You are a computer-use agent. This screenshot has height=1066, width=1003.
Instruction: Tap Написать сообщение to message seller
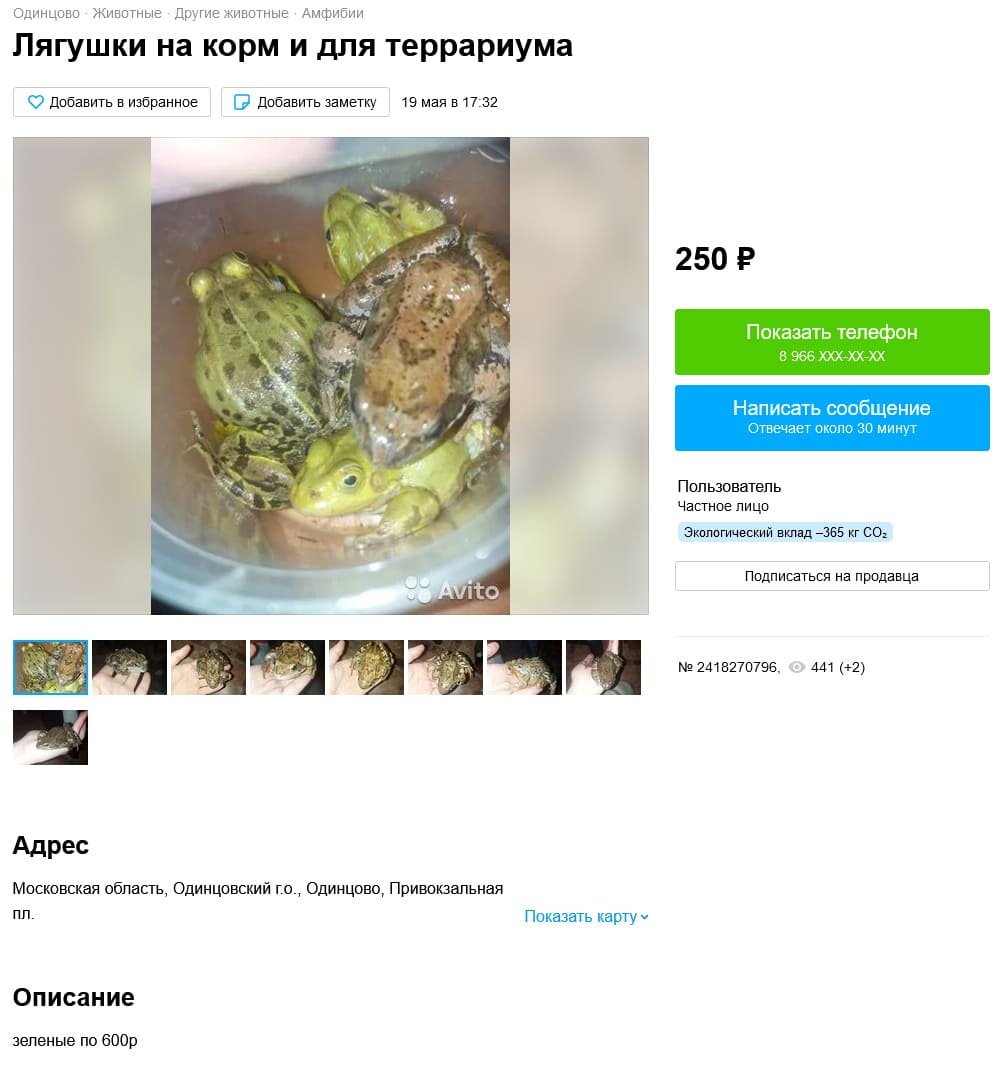831,418
